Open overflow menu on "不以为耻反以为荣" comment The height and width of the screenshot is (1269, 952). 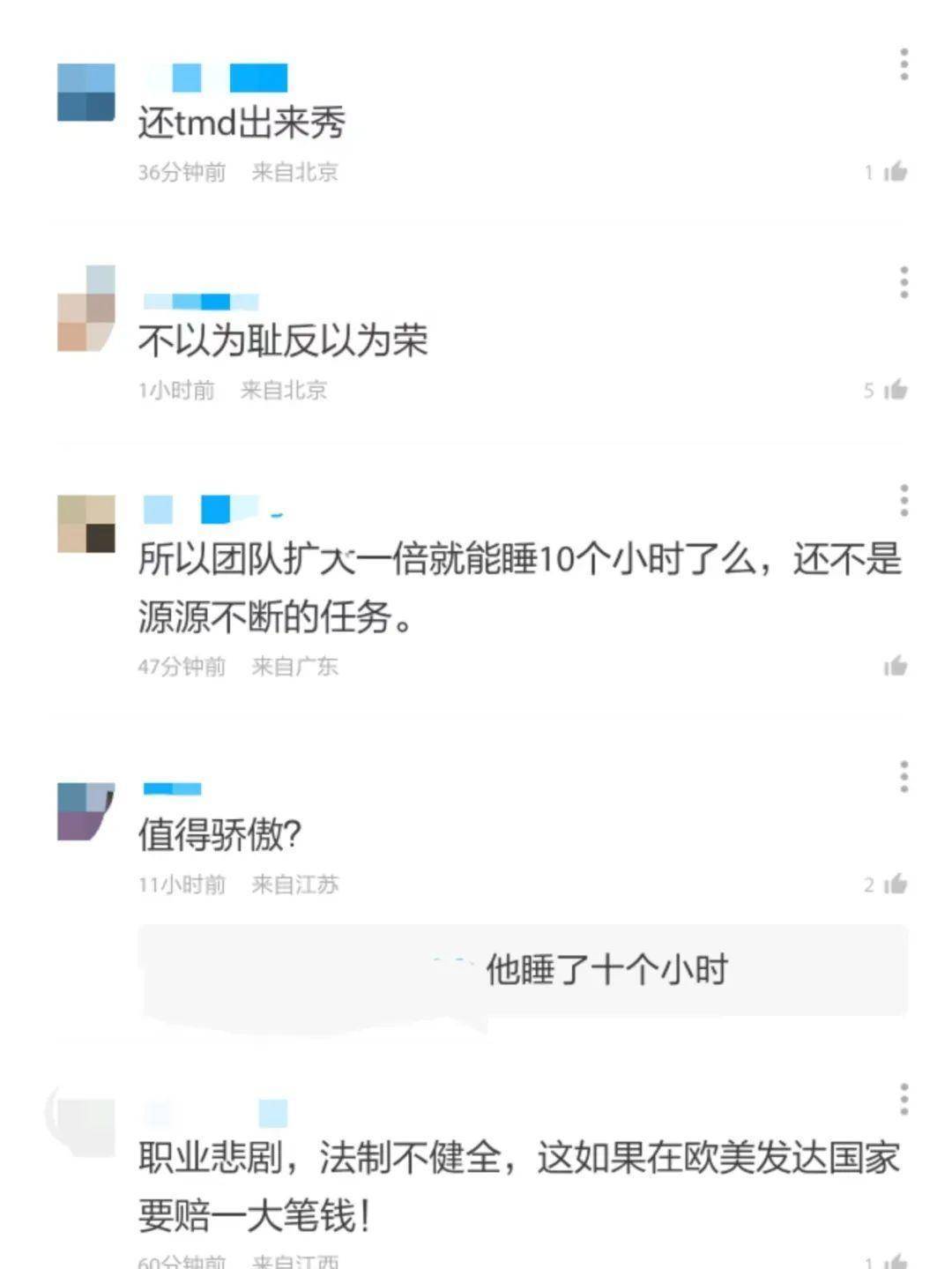pyautogui.click(x=904, y=282)
